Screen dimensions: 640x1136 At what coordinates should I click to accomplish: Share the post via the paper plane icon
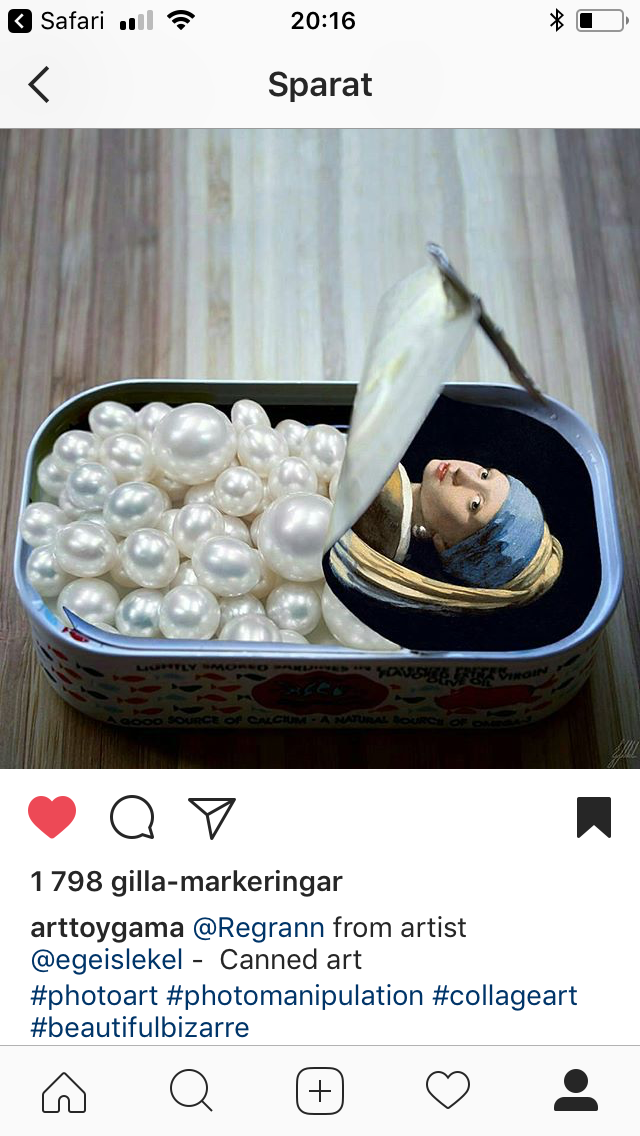click(x=212, y=817)
